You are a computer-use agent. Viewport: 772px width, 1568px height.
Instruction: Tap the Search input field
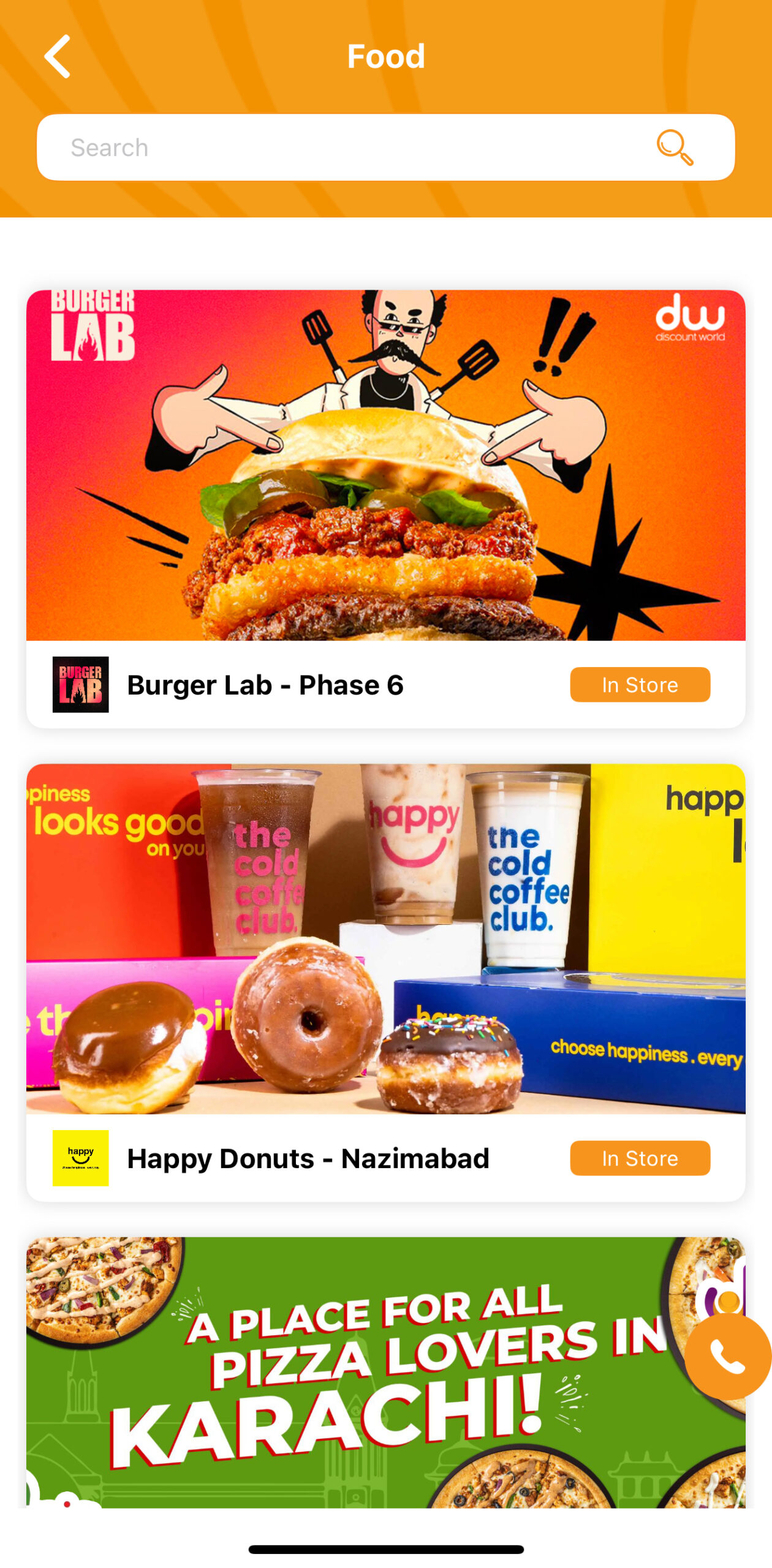click(343, 148)
